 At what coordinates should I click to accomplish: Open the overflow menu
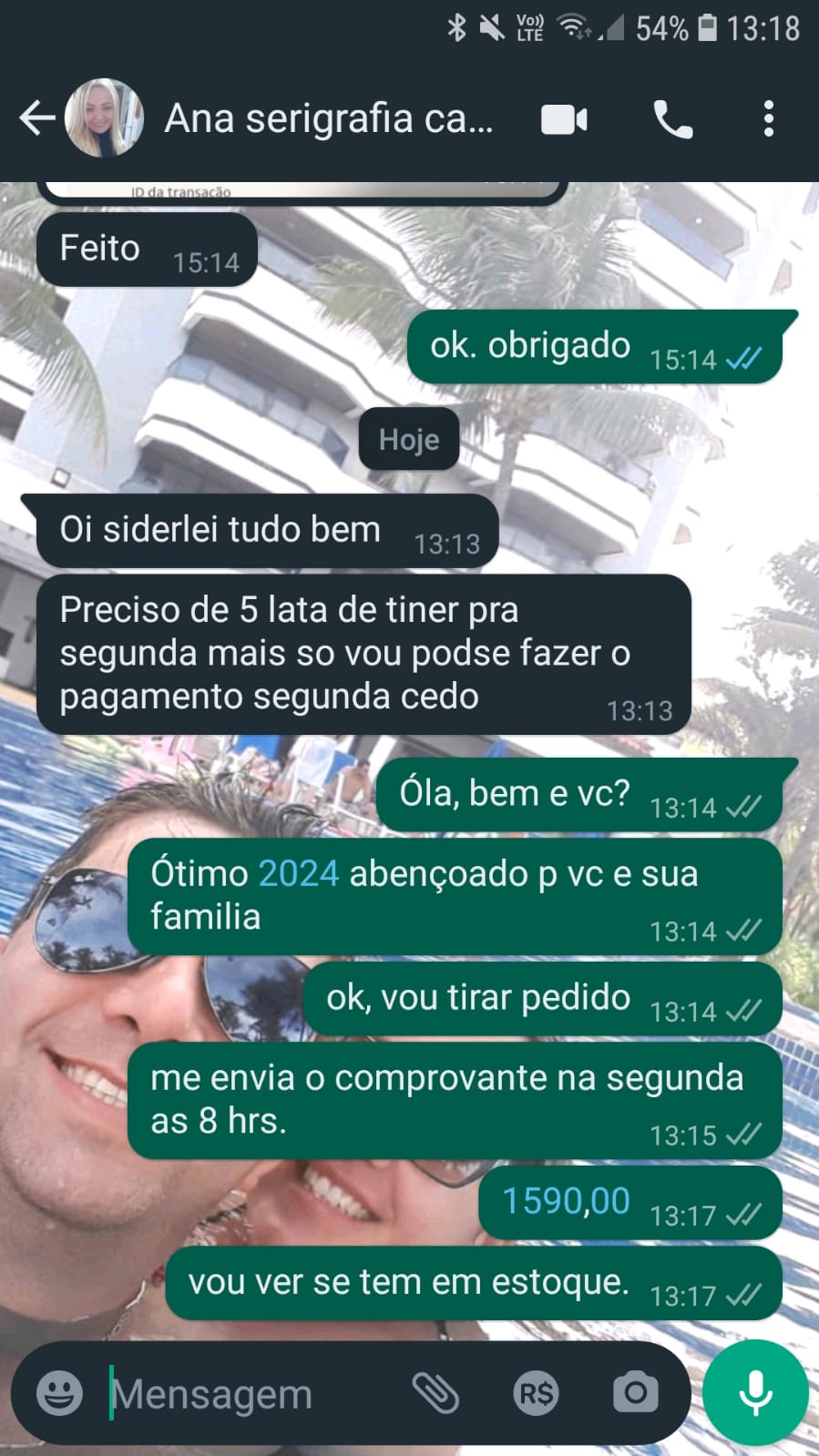[769, 119]
